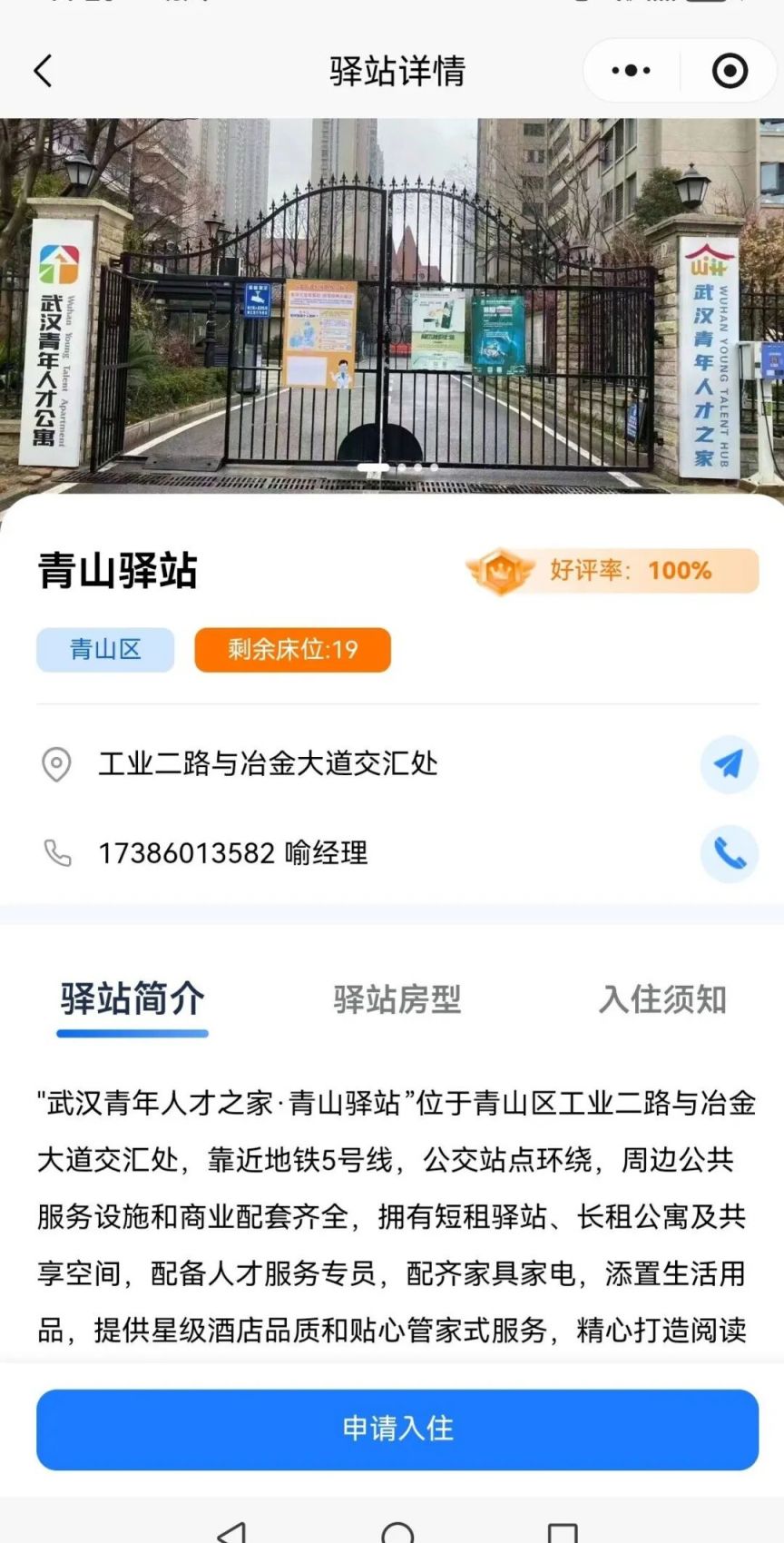Tap the location pin icon next to the address

click(x=56, y=765)
